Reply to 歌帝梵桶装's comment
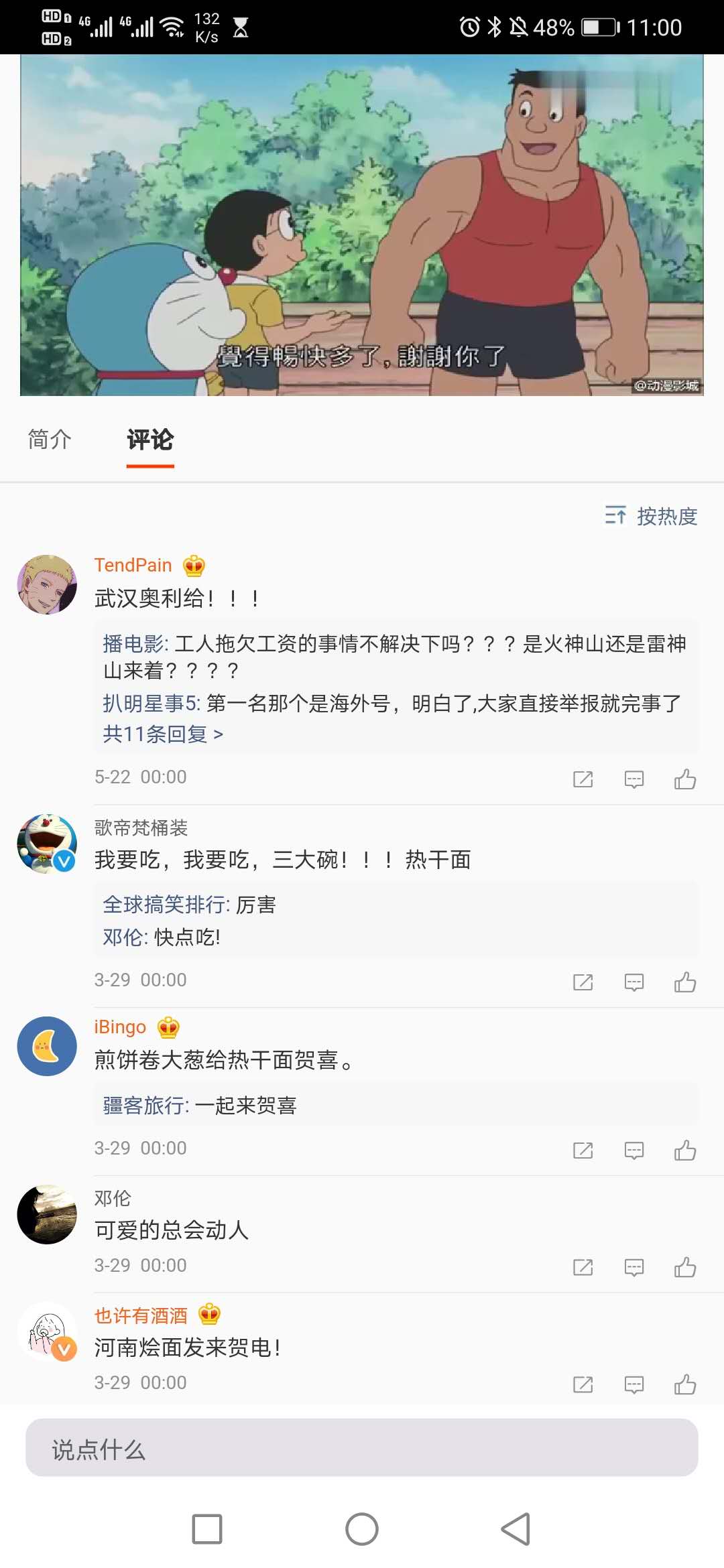This screenshot has width=724, height=1568. click(x=634, y=982)
